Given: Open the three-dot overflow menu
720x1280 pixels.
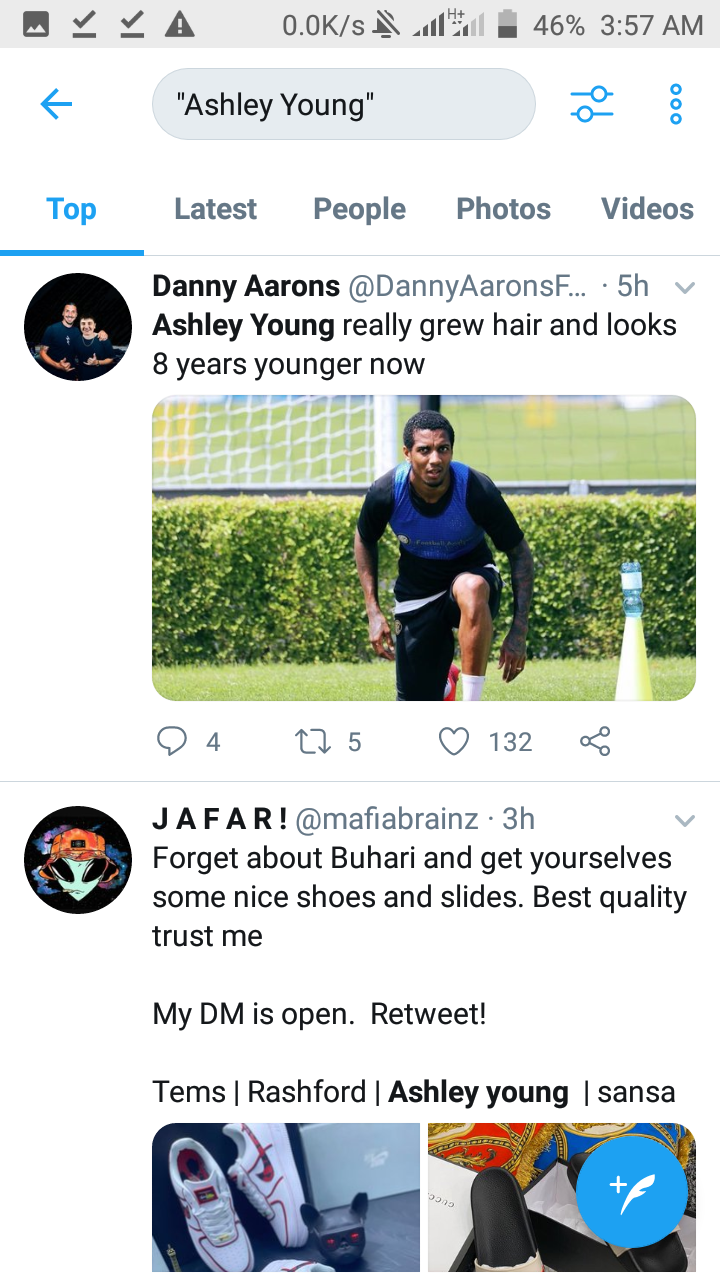Looking at the screenshot, I should 676,104.
